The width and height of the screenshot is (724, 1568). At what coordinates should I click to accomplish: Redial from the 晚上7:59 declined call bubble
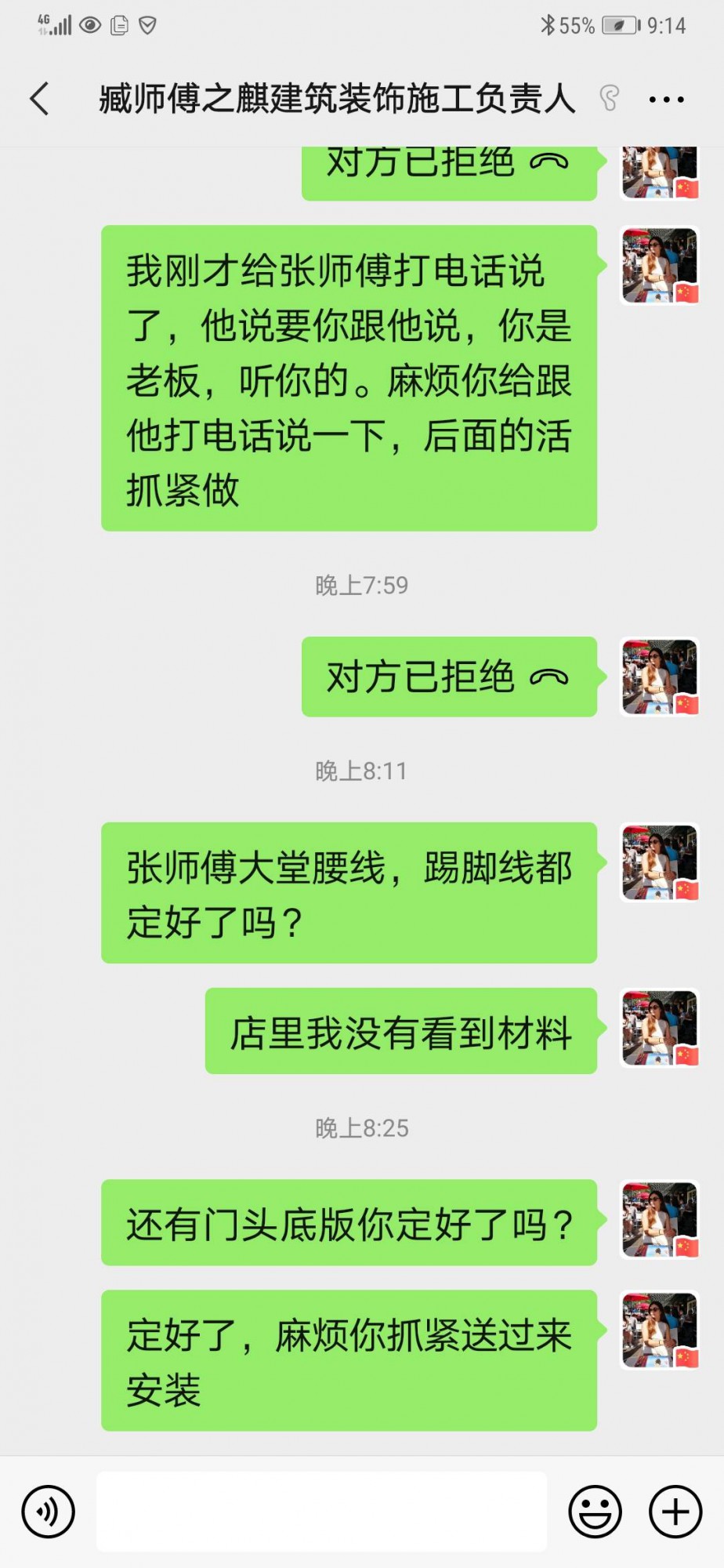point(448,677)
